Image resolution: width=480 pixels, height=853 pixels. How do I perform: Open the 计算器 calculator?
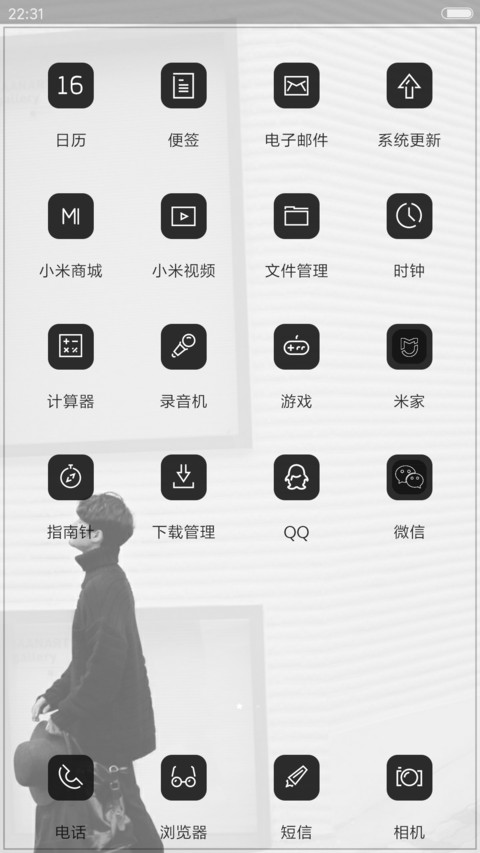tap(71, 347)
